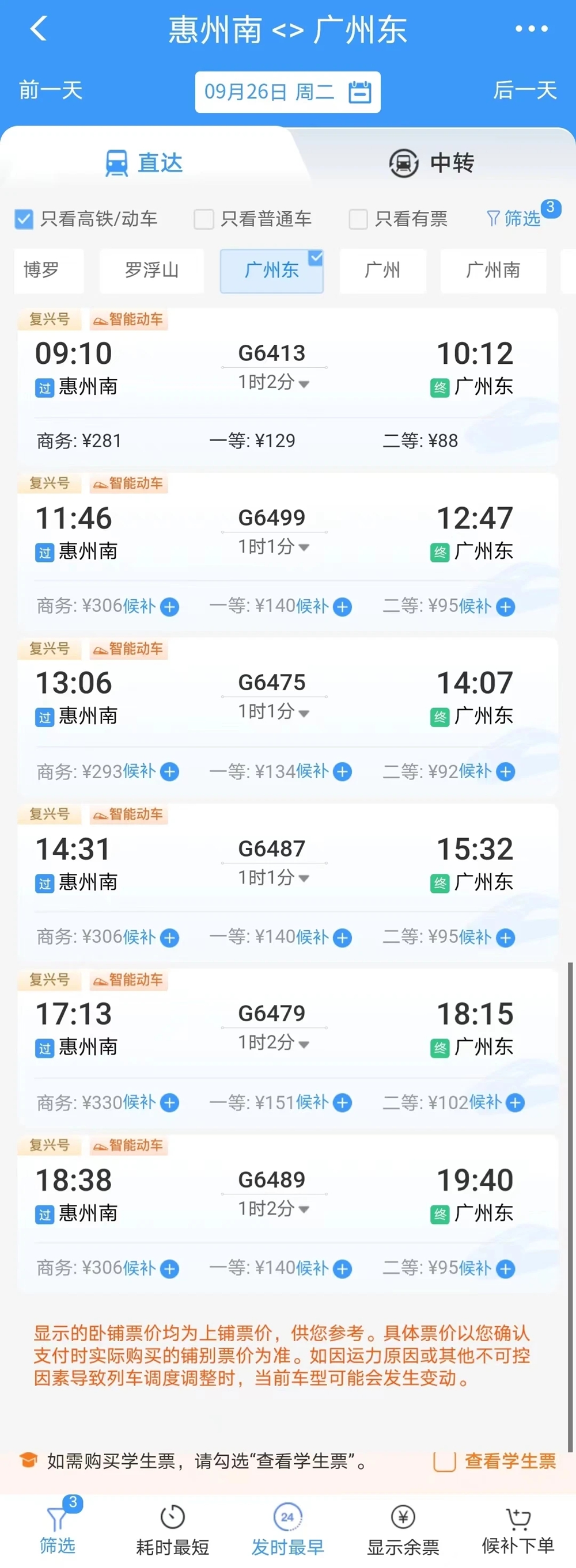The image size is (576, 1568).
Task: Select the 广州南 station chip
Action: (492, 269)
